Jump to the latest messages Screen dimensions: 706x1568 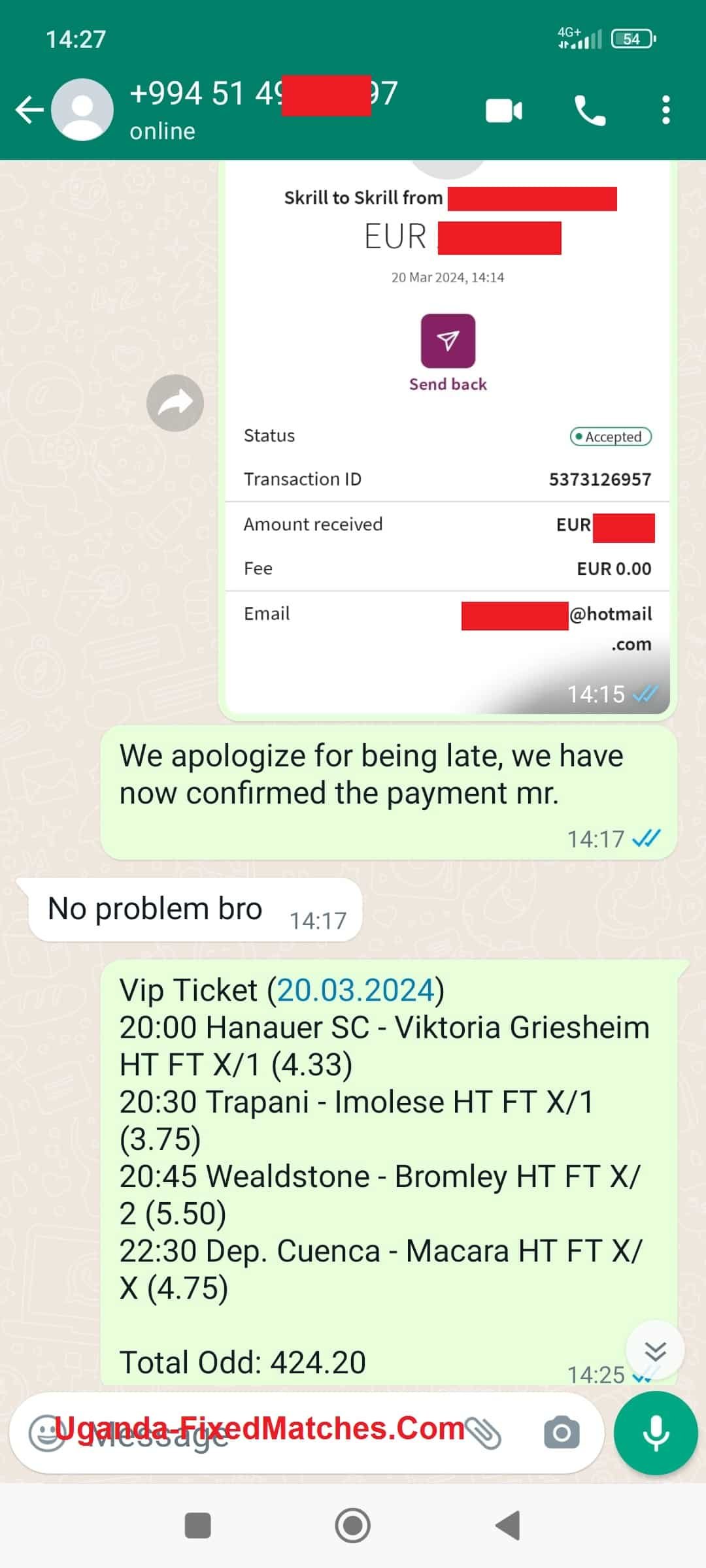point(654,1350)
